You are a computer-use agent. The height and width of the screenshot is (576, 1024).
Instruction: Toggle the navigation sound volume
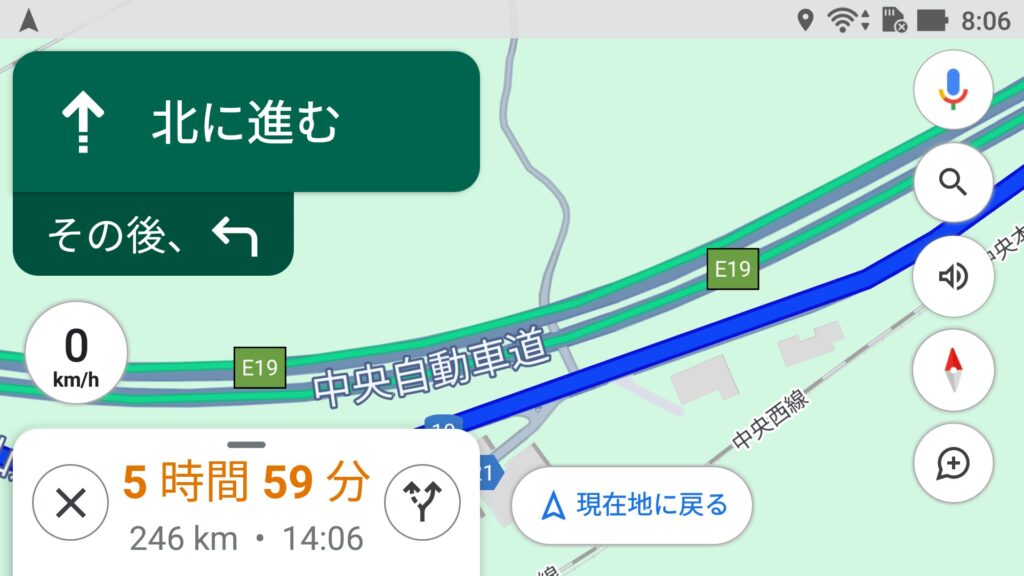coord(953,276)
